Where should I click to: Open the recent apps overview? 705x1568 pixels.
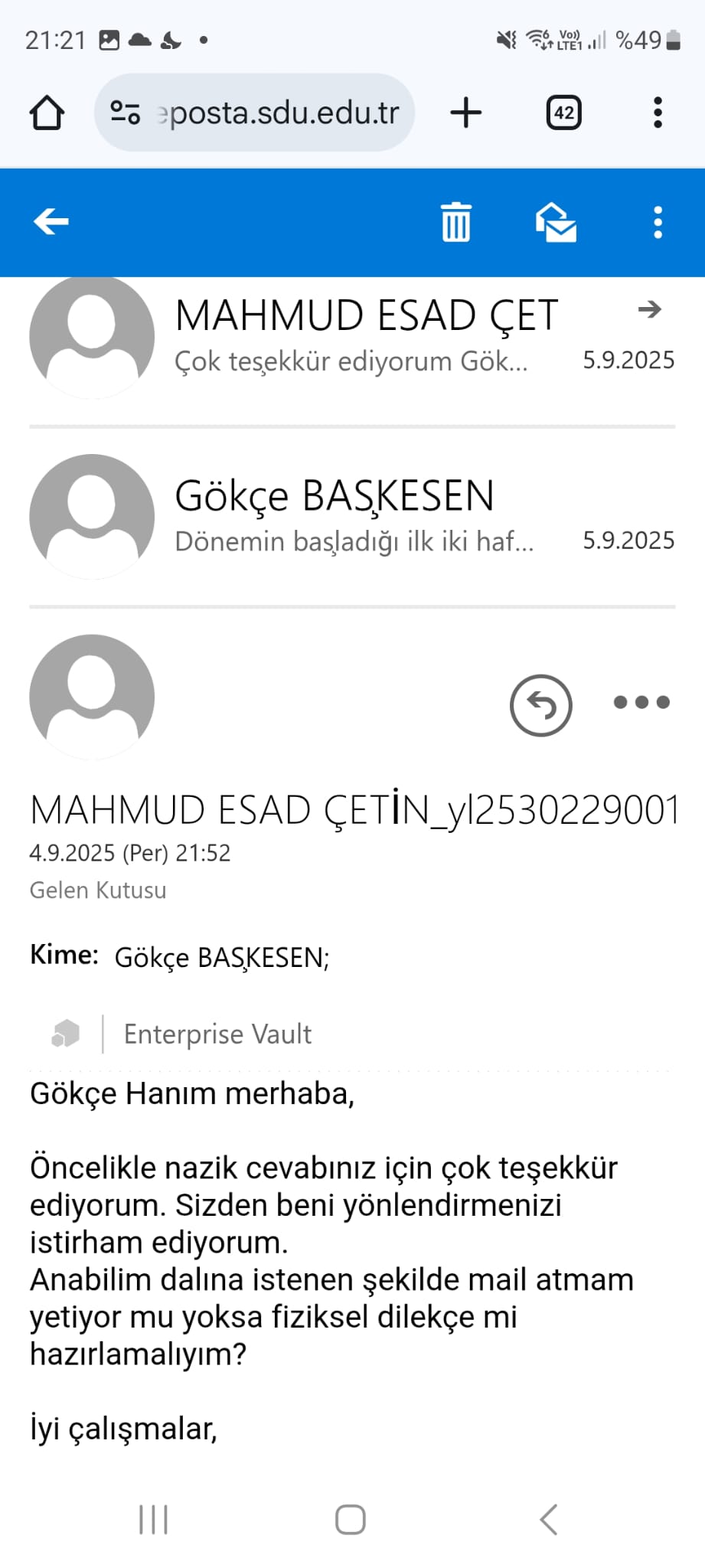pos(153,1520)
